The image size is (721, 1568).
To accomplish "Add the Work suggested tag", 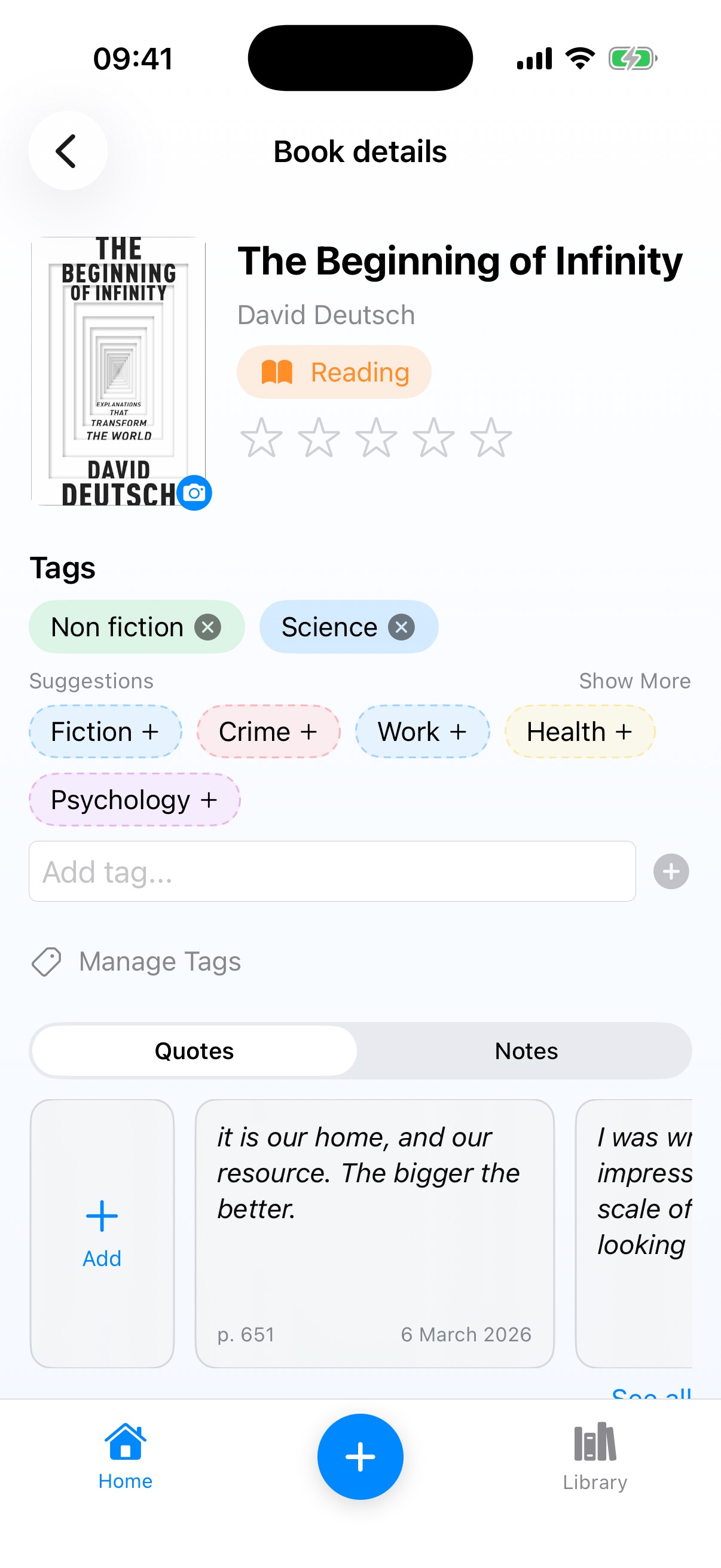I will click(422, 731).
